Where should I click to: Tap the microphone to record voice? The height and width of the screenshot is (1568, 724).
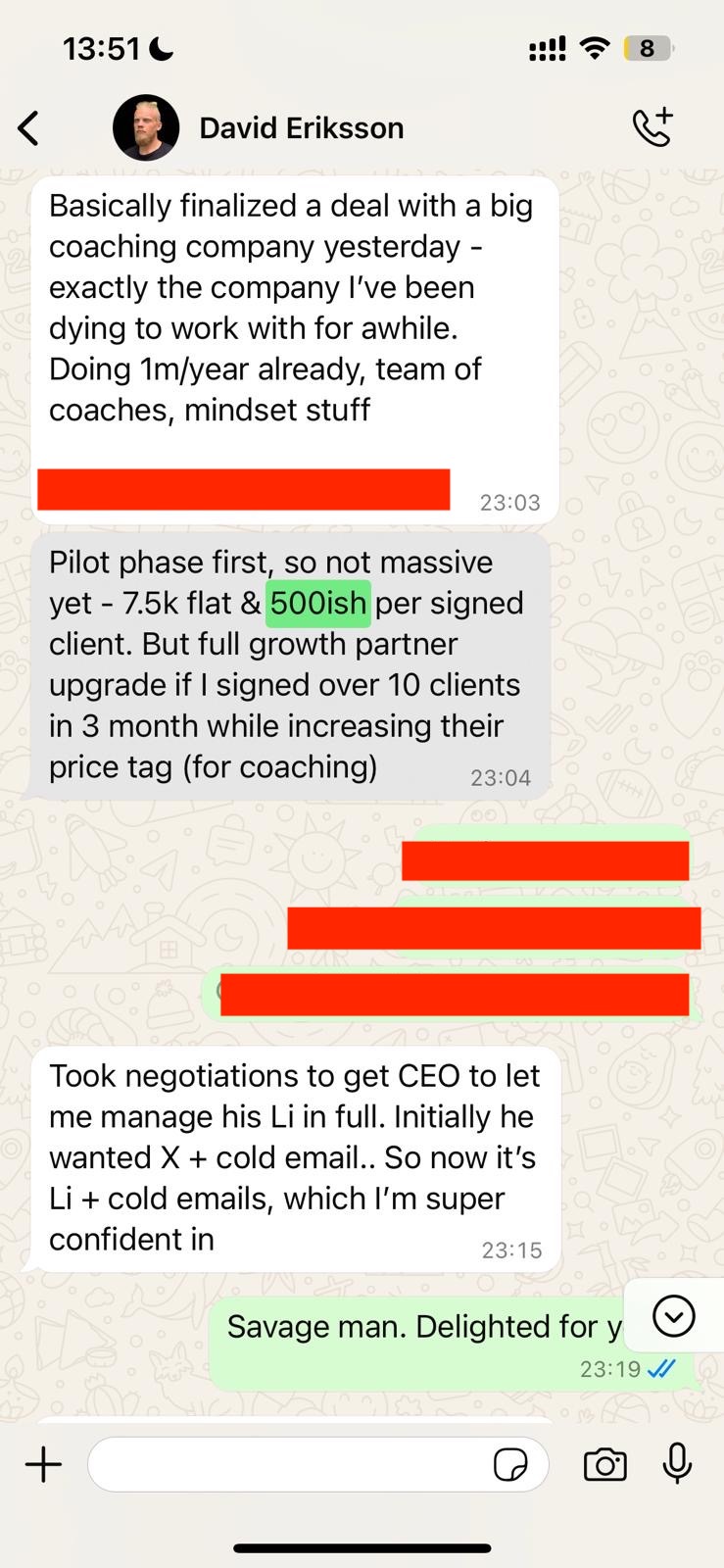[x=677, y=1464]
